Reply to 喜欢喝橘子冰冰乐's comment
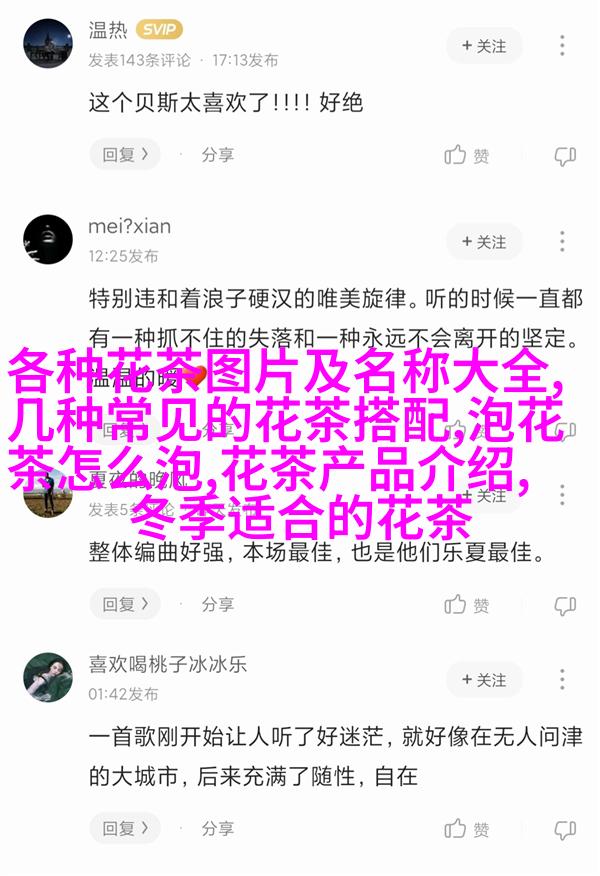600x876 pixels. (125, 829)
